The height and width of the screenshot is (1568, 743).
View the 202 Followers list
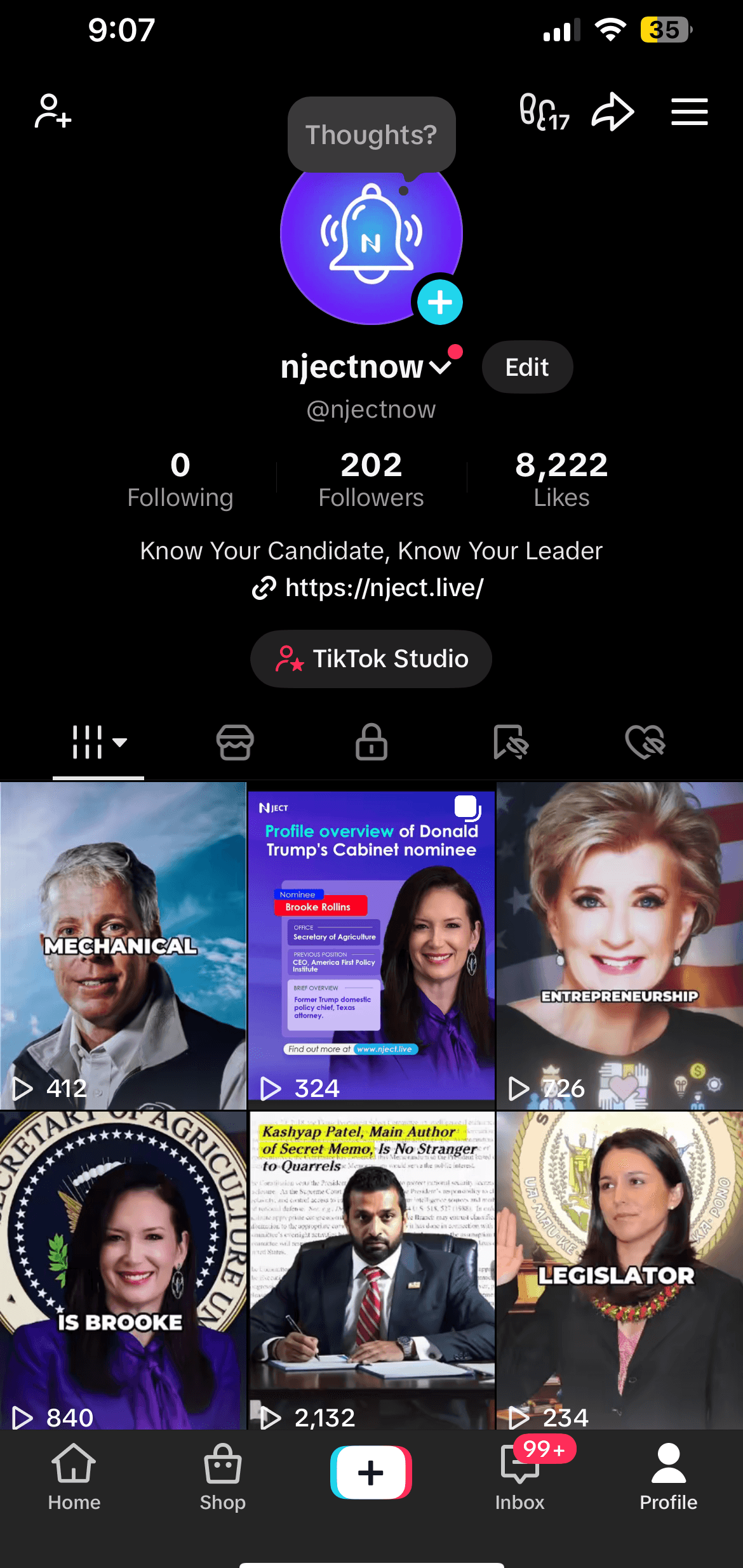pyautogui.click(x=371, y=479)
